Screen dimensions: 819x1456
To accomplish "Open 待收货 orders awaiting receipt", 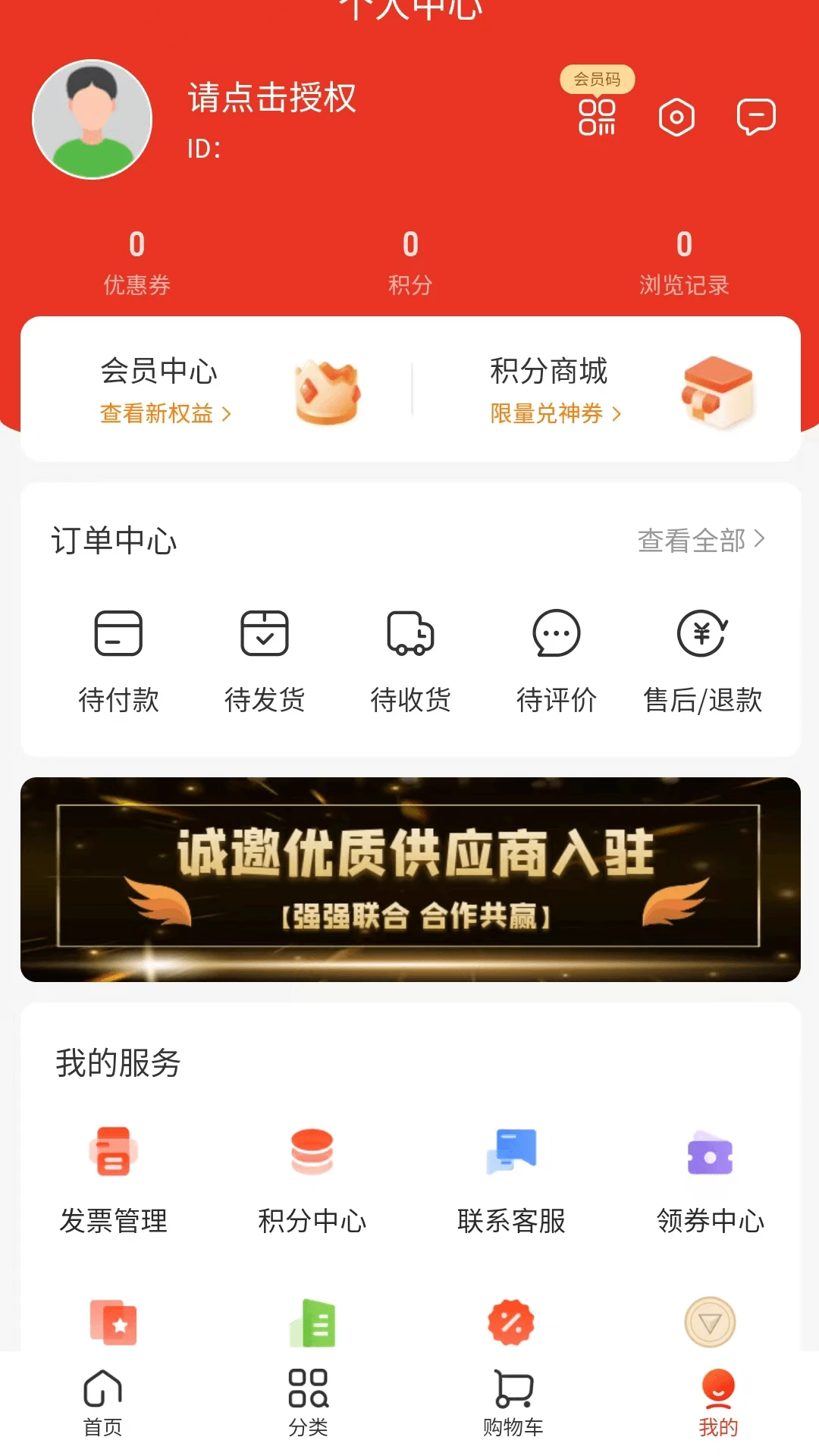I will click(x=410, y=660).
